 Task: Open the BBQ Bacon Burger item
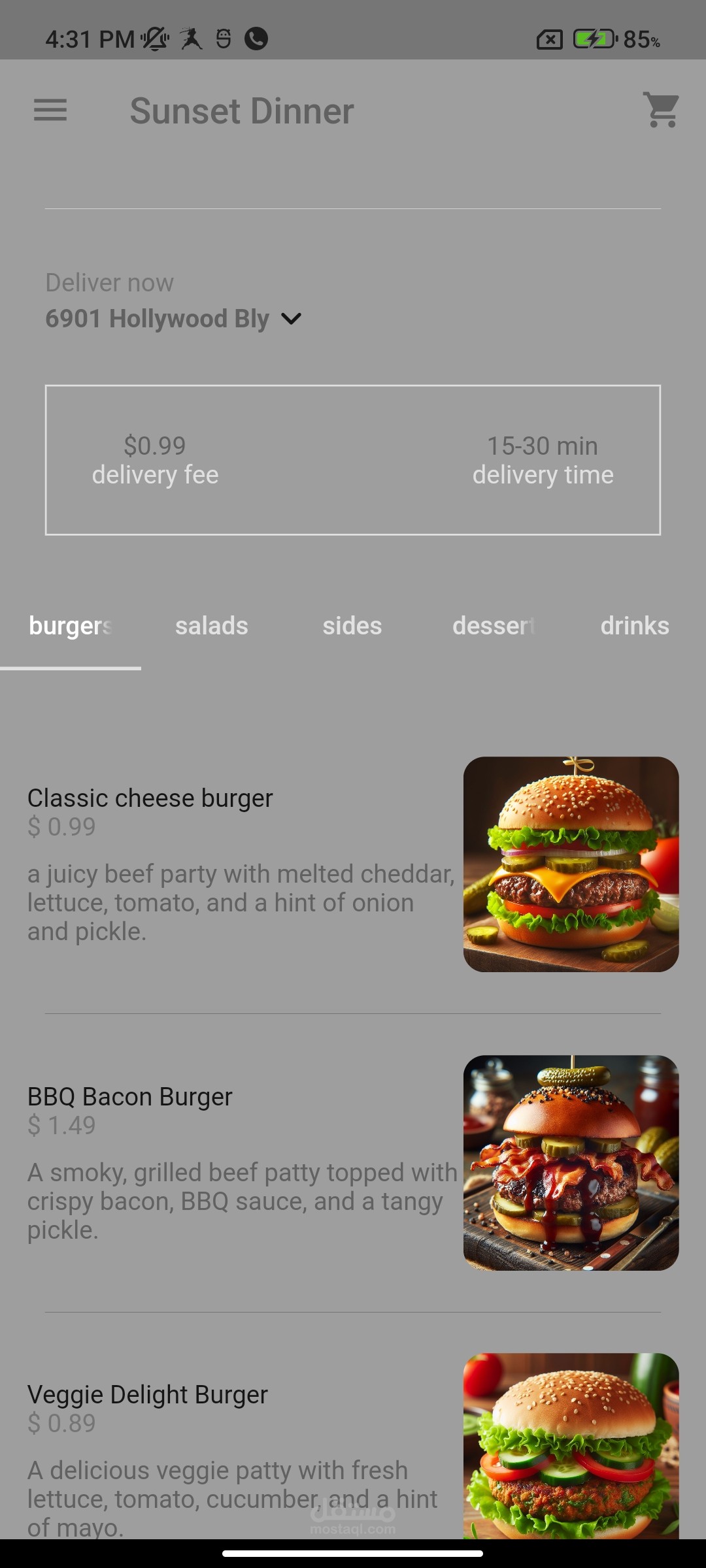tap(353, 1162)
